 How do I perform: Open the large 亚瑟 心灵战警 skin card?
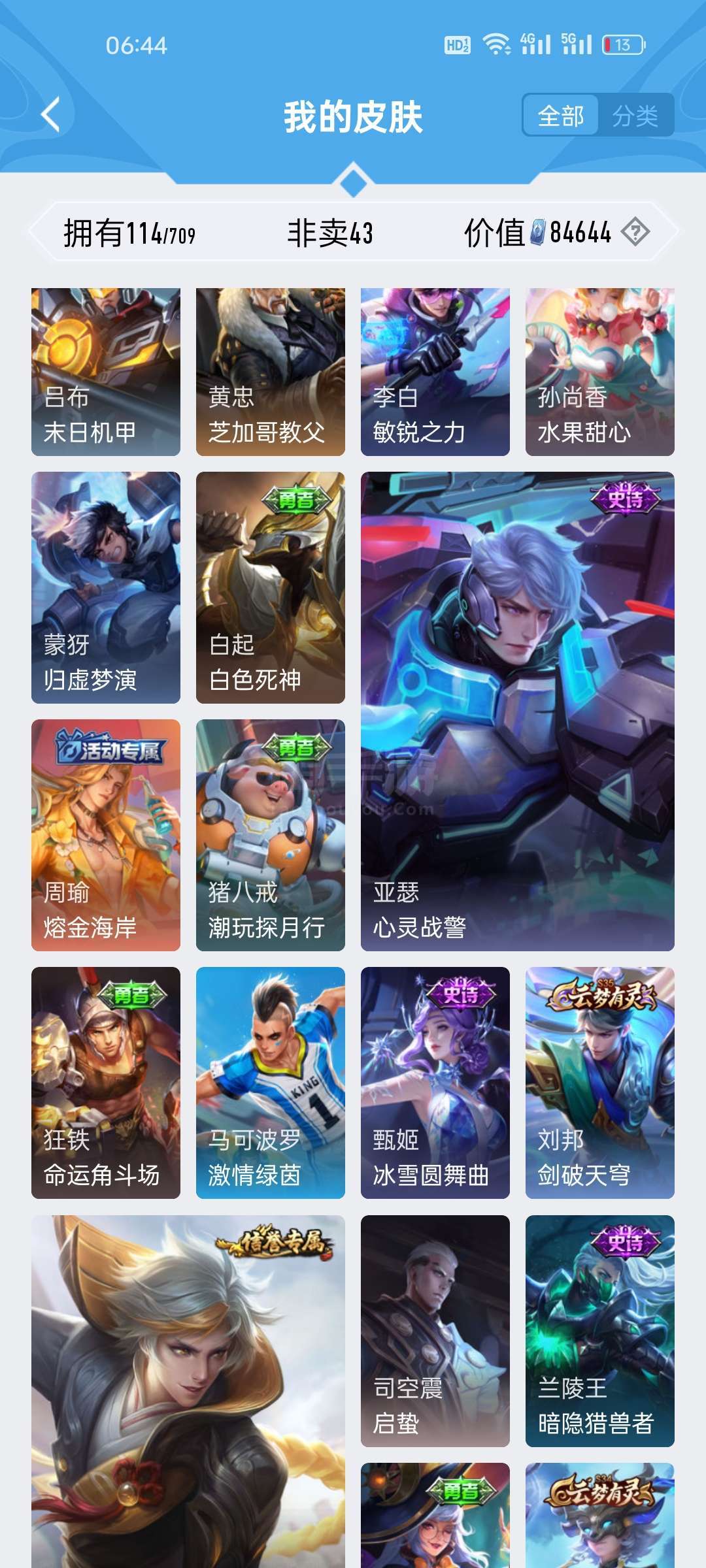pyautogui.click(x=518, y=711)
